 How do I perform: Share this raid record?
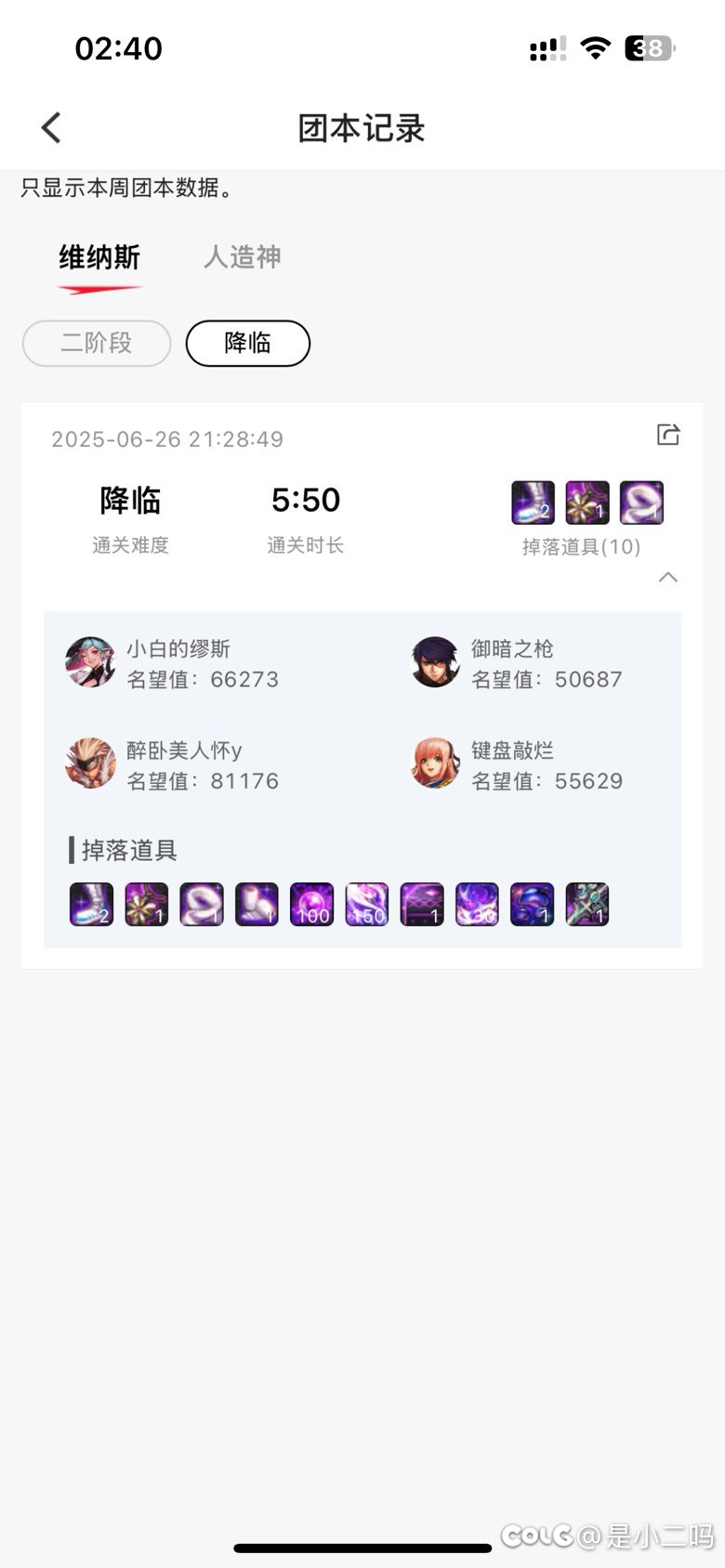(668, 434)
